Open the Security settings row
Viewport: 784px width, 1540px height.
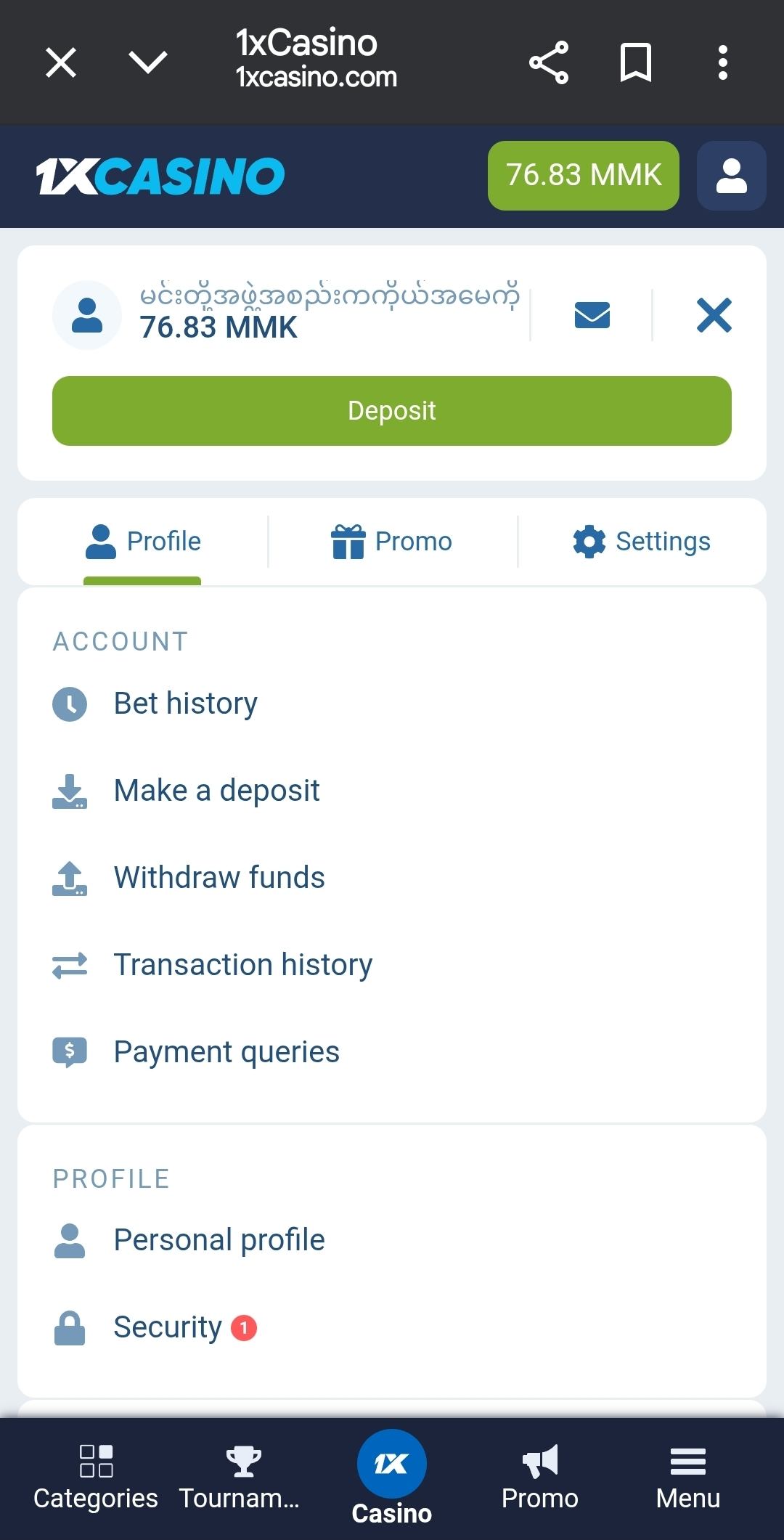[x=168, y=1327]
